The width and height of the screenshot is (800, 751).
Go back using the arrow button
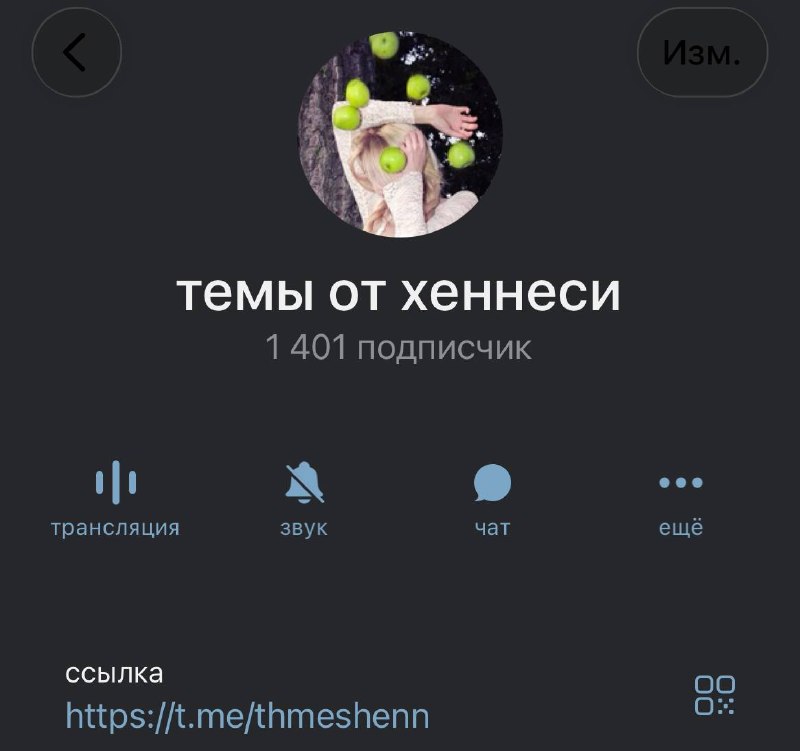click(77, 52)
